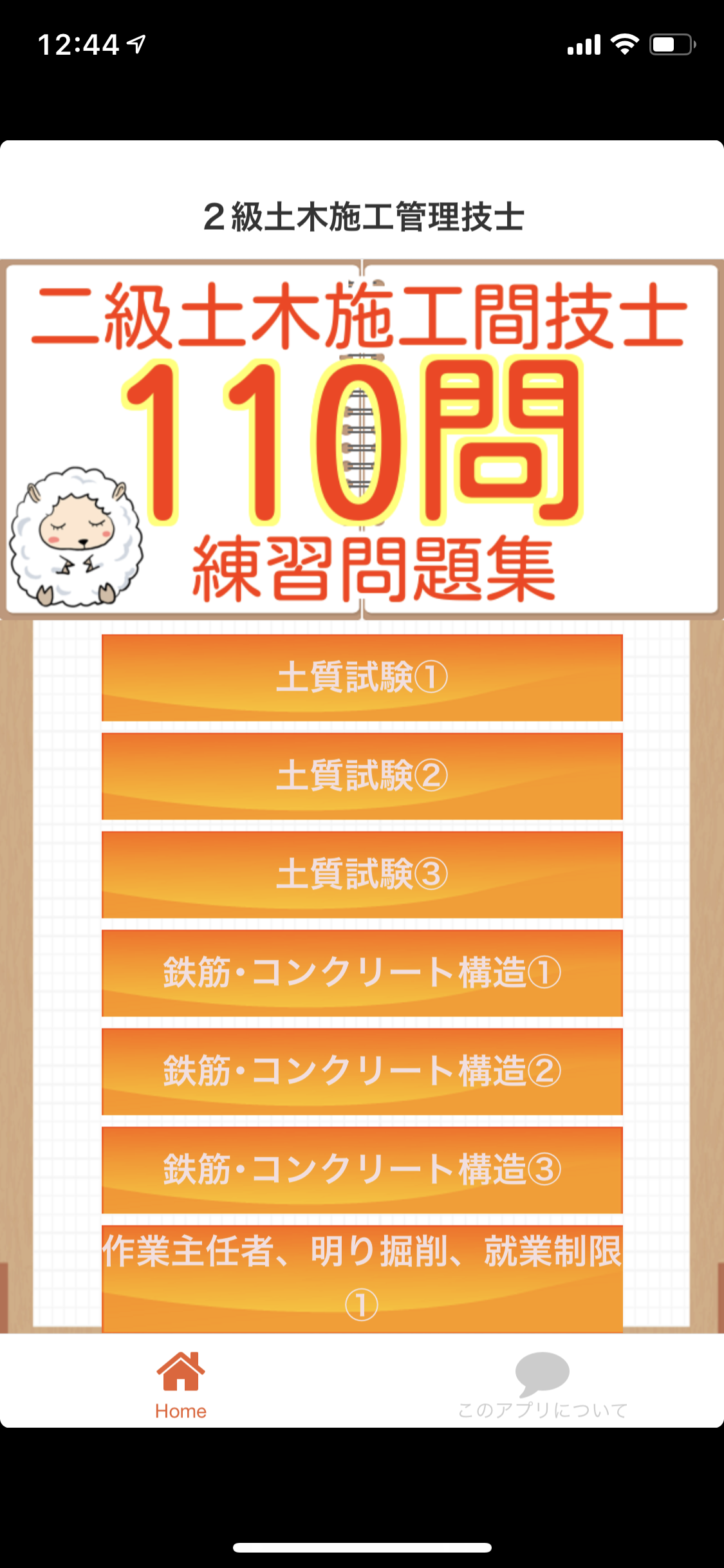Viewport: 724px width, 1568px height.
Task: Open 作業主任者、明り掘削、就業制限① quiz
Action: (362, 1278)
